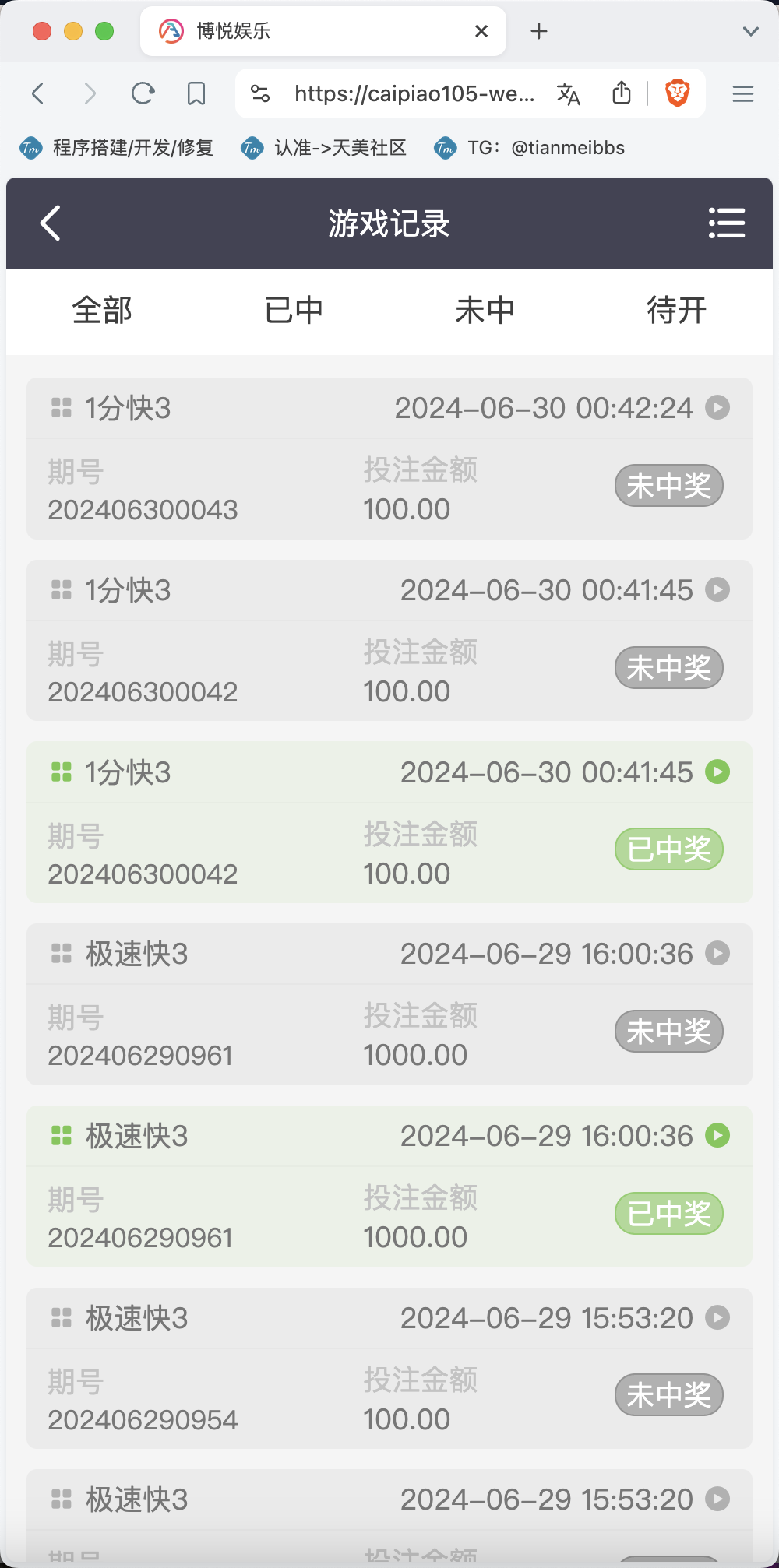Screen dimensions: 779x1568
Task: Select the 未中 tab
Action: click(485, 311)
